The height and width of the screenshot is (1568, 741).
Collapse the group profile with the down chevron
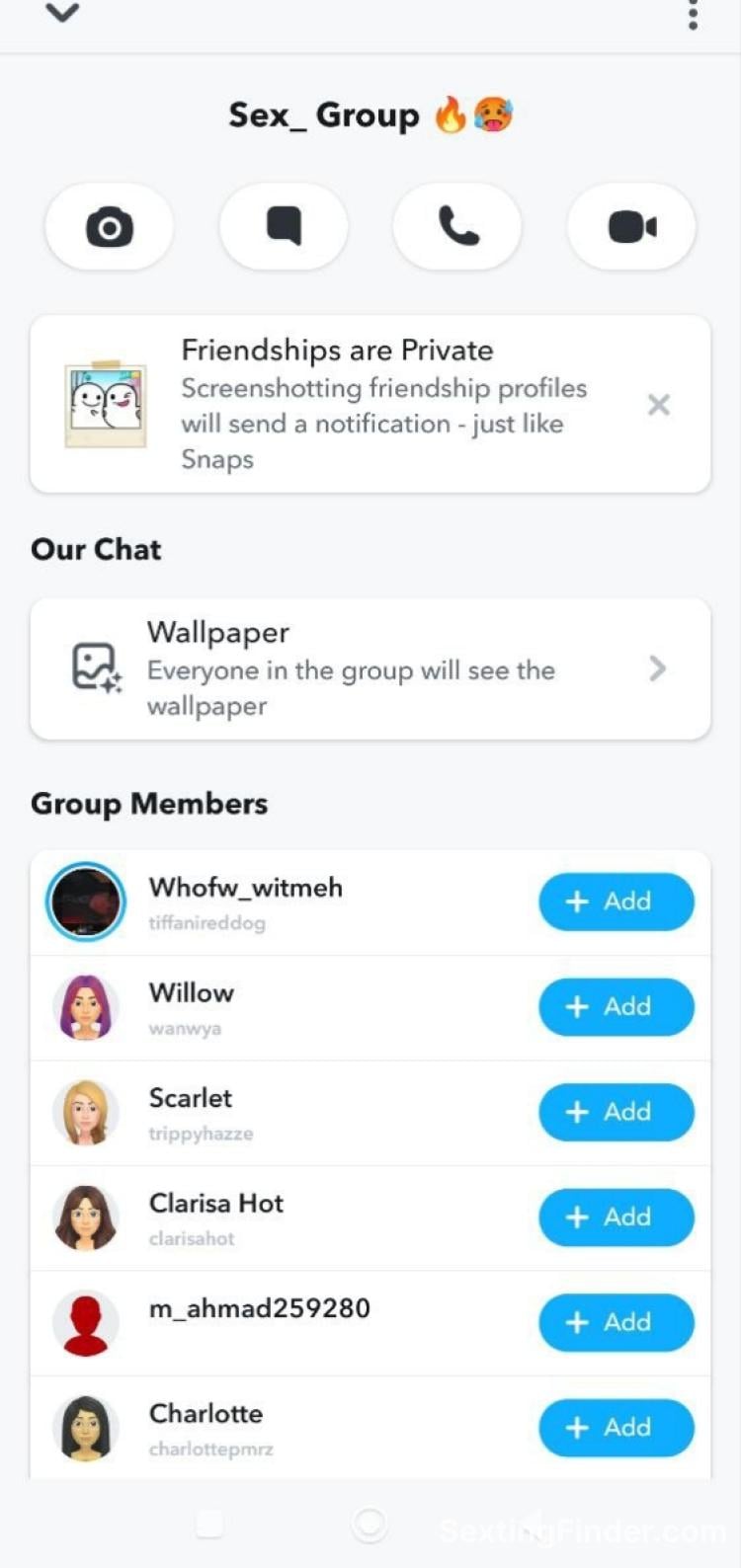pos(62,14)
